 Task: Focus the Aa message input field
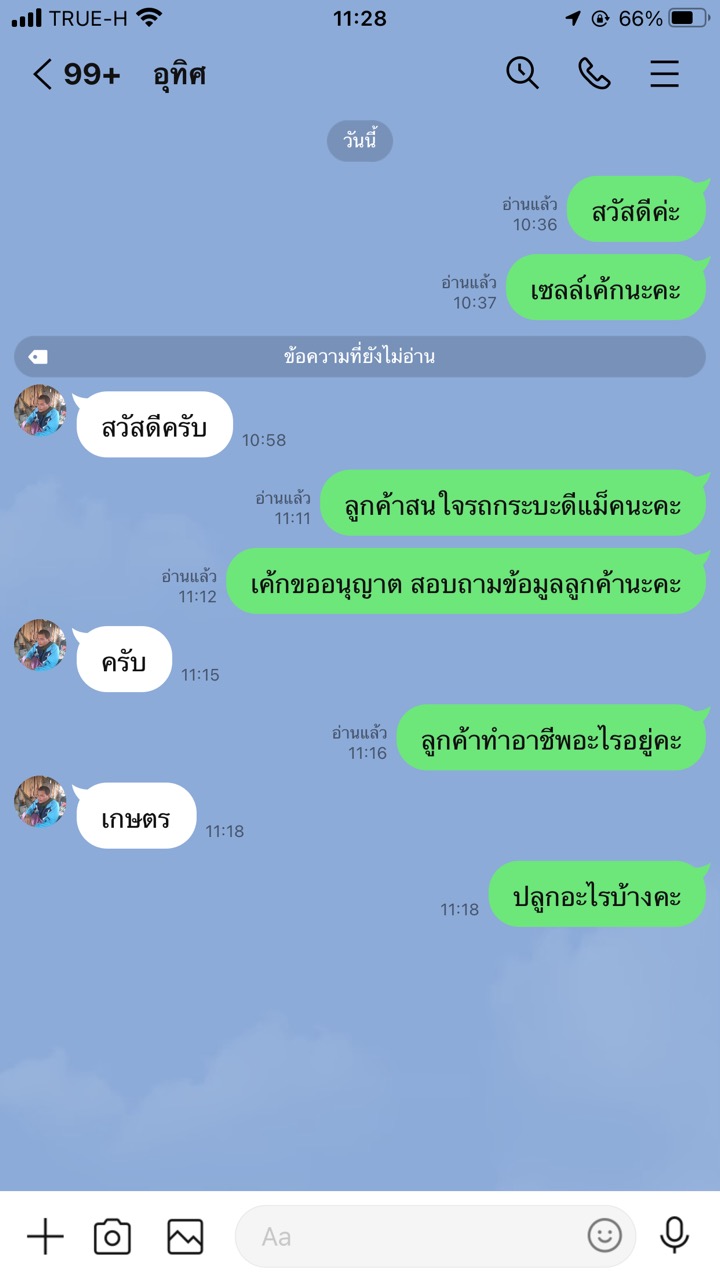[x=410, y=1237]
